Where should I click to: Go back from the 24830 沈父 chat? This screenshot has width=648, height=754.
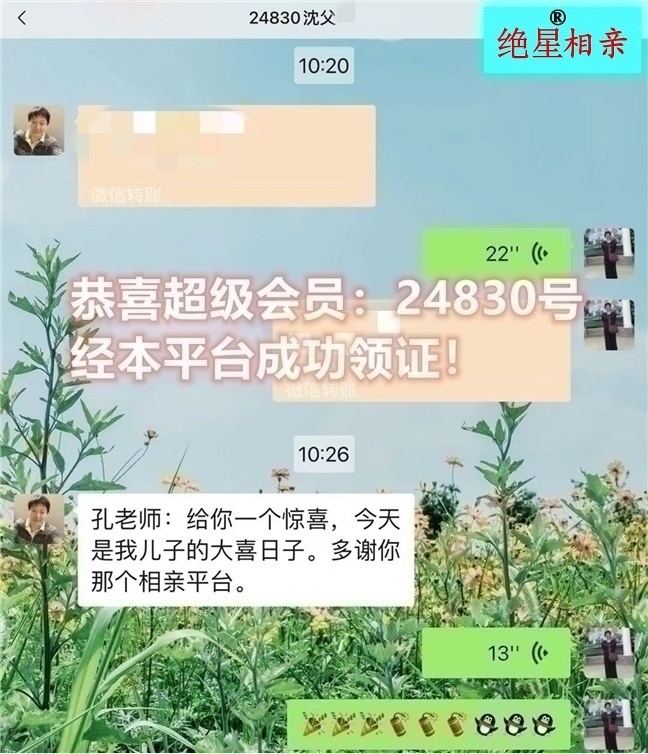[23, 18]
